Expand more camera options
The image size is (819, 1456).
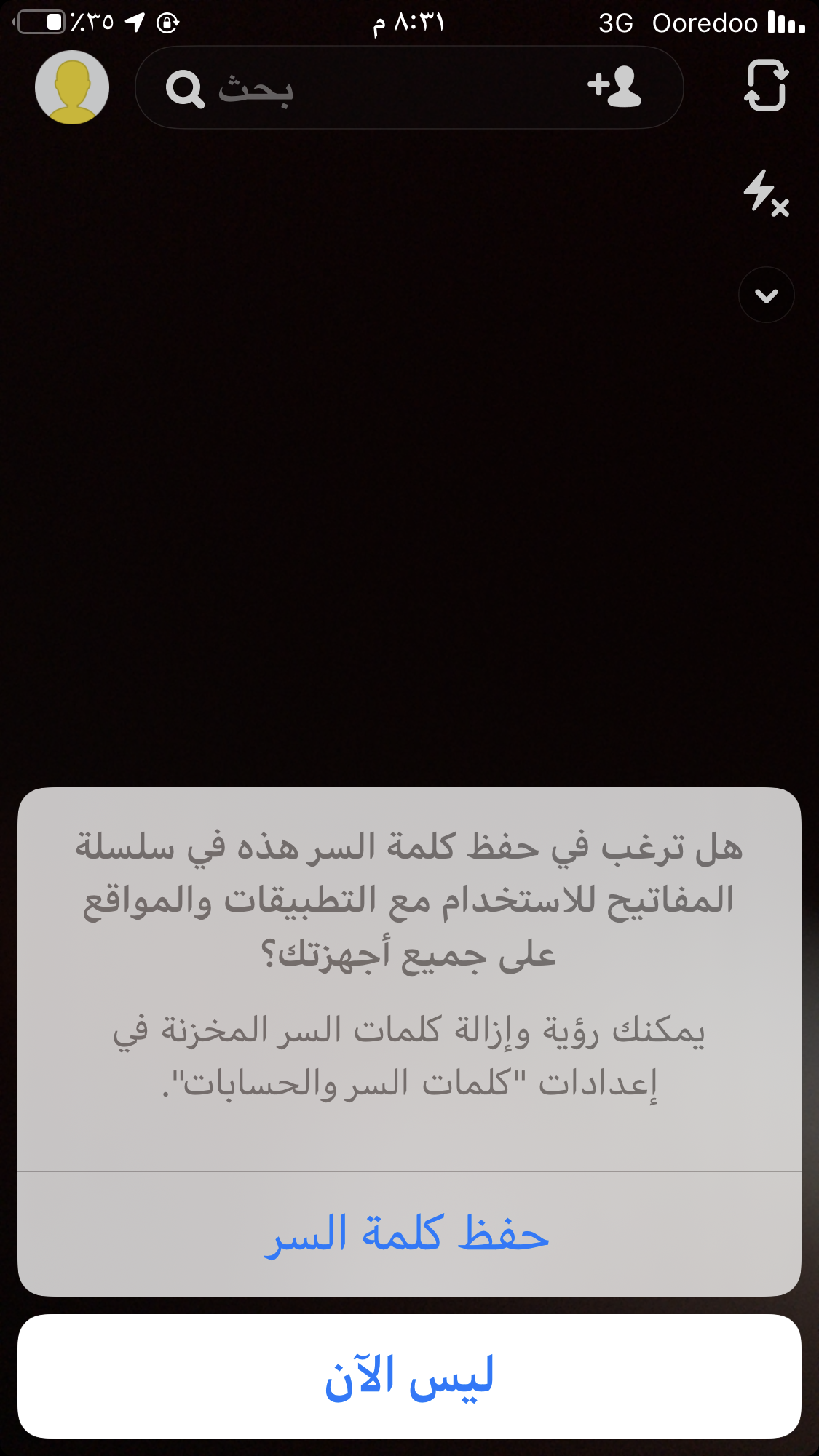click(766, 295)
